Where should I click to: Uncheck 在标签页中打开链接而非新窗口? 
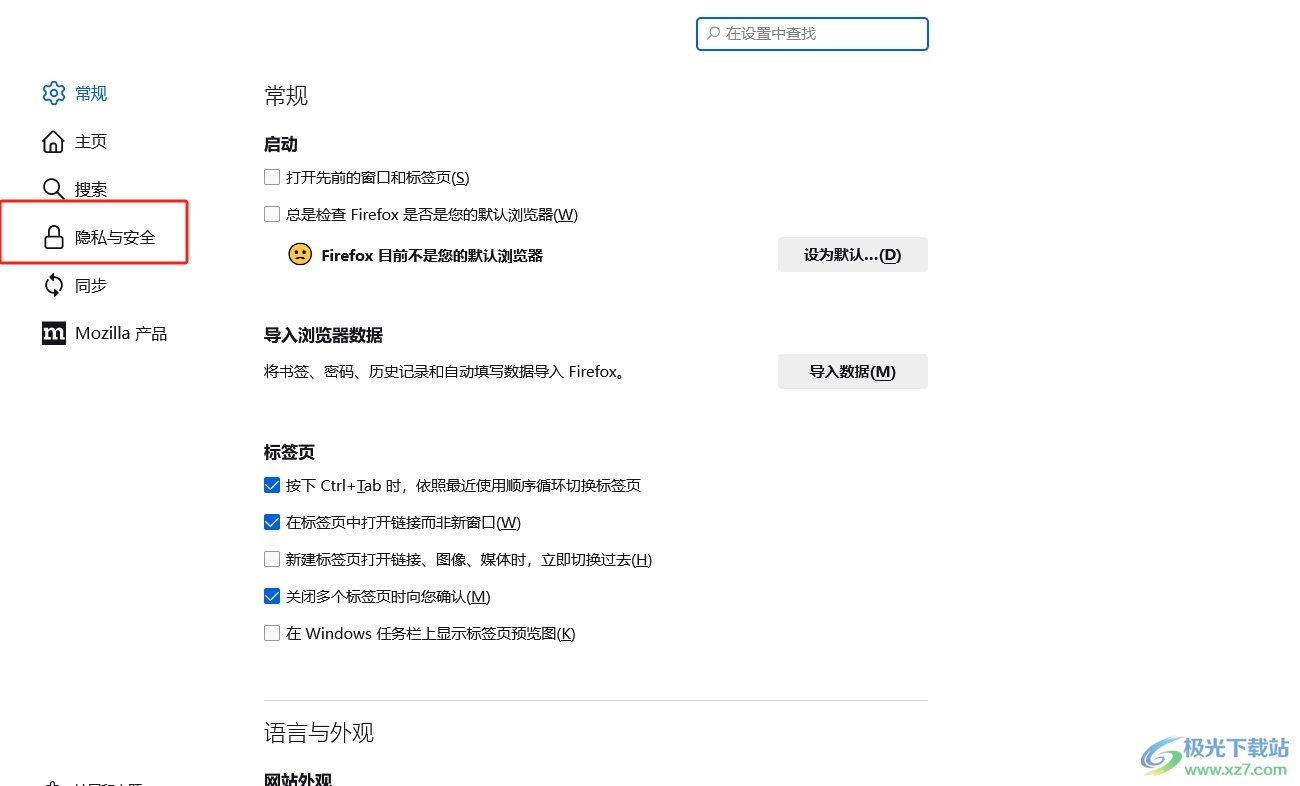click(x=272, y=522)
